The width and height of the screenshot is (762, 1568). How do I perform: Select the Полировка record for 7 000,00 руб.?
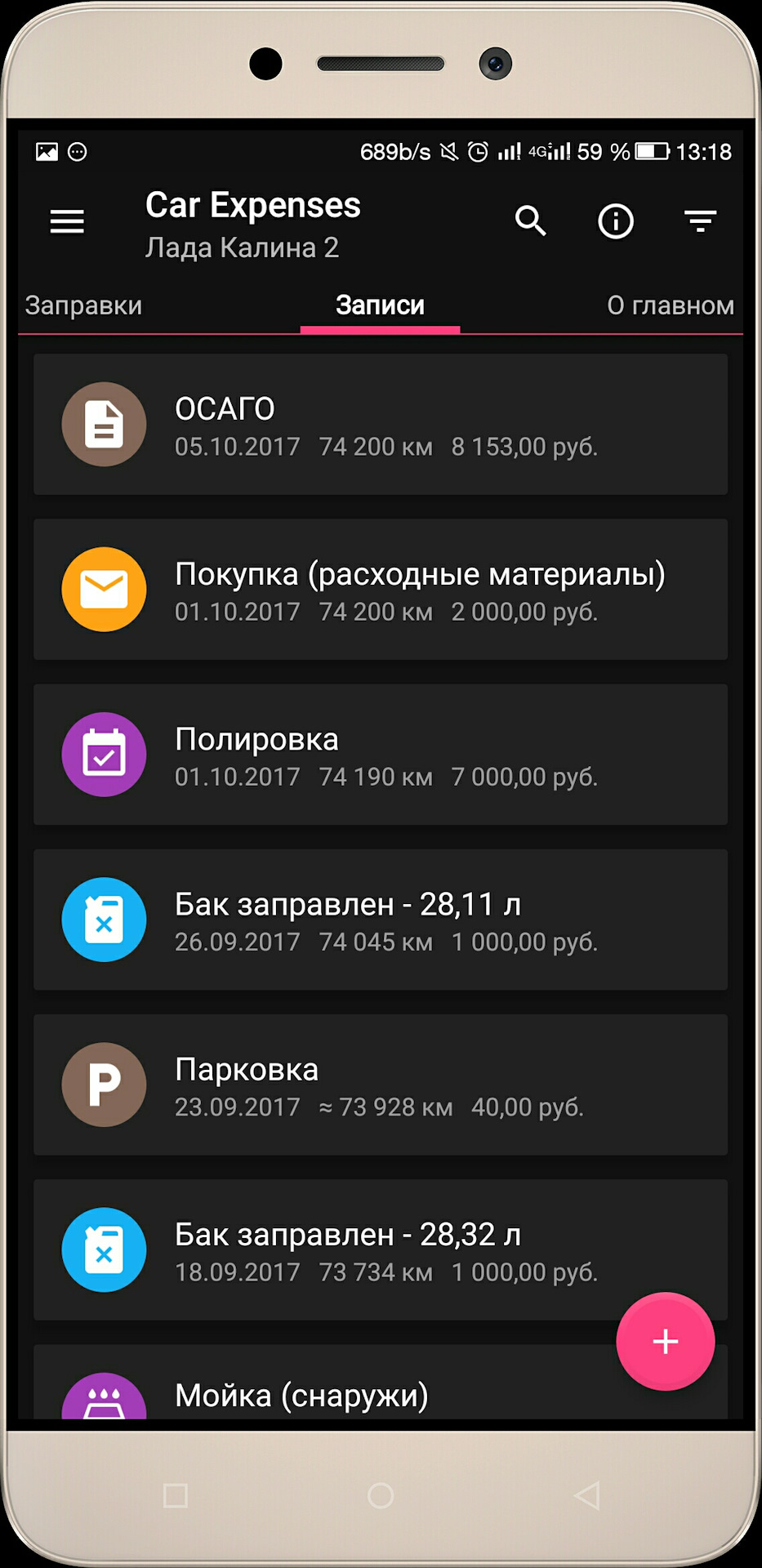pyautogui.click(x=380, y=755)
